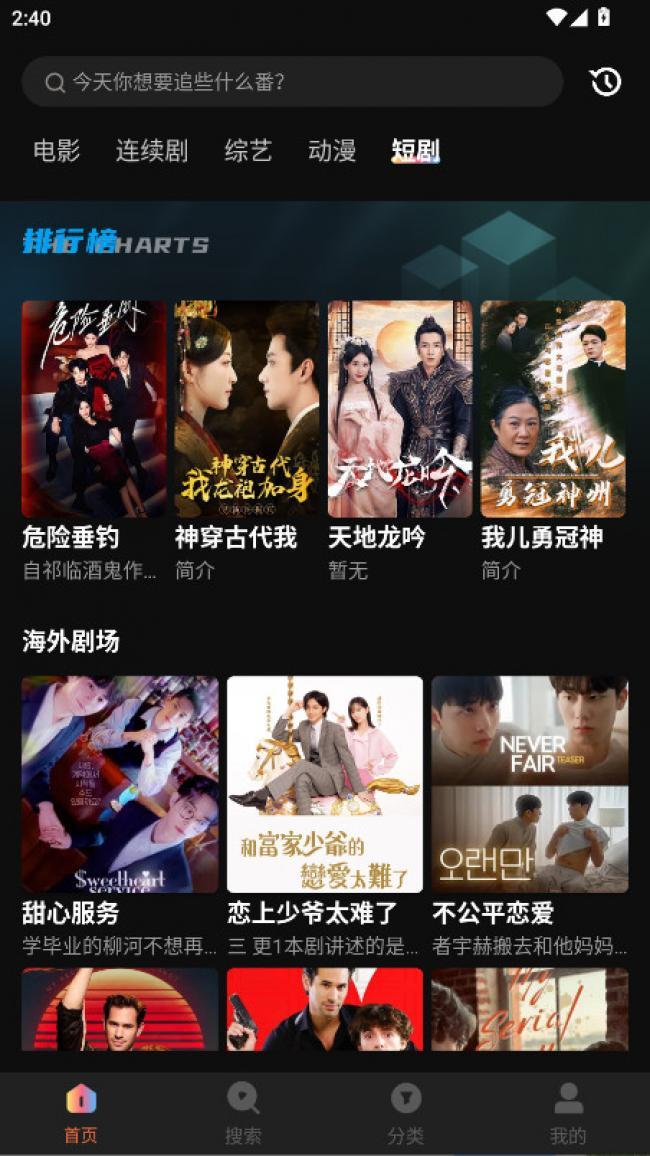The height and width of the screenshot is (1156, 650).
Task: View the drama 天地龙吟
Action: (400, 410)
